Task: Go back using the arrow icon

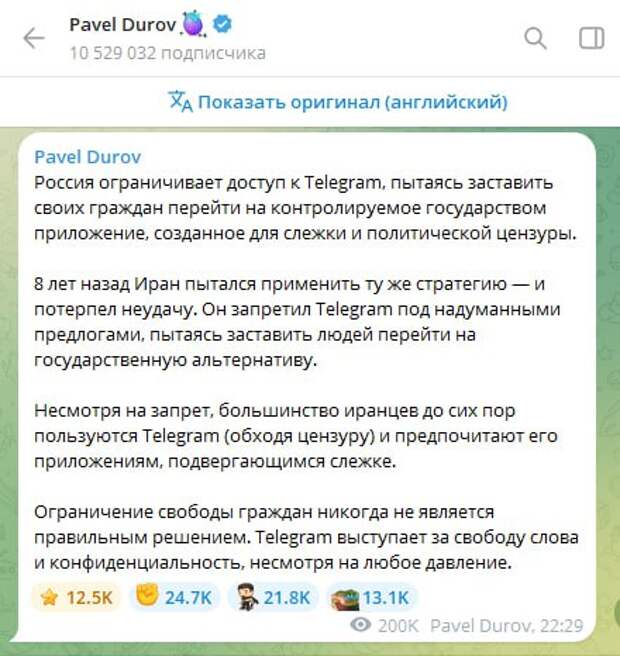Action: click(x=34, y=38)
